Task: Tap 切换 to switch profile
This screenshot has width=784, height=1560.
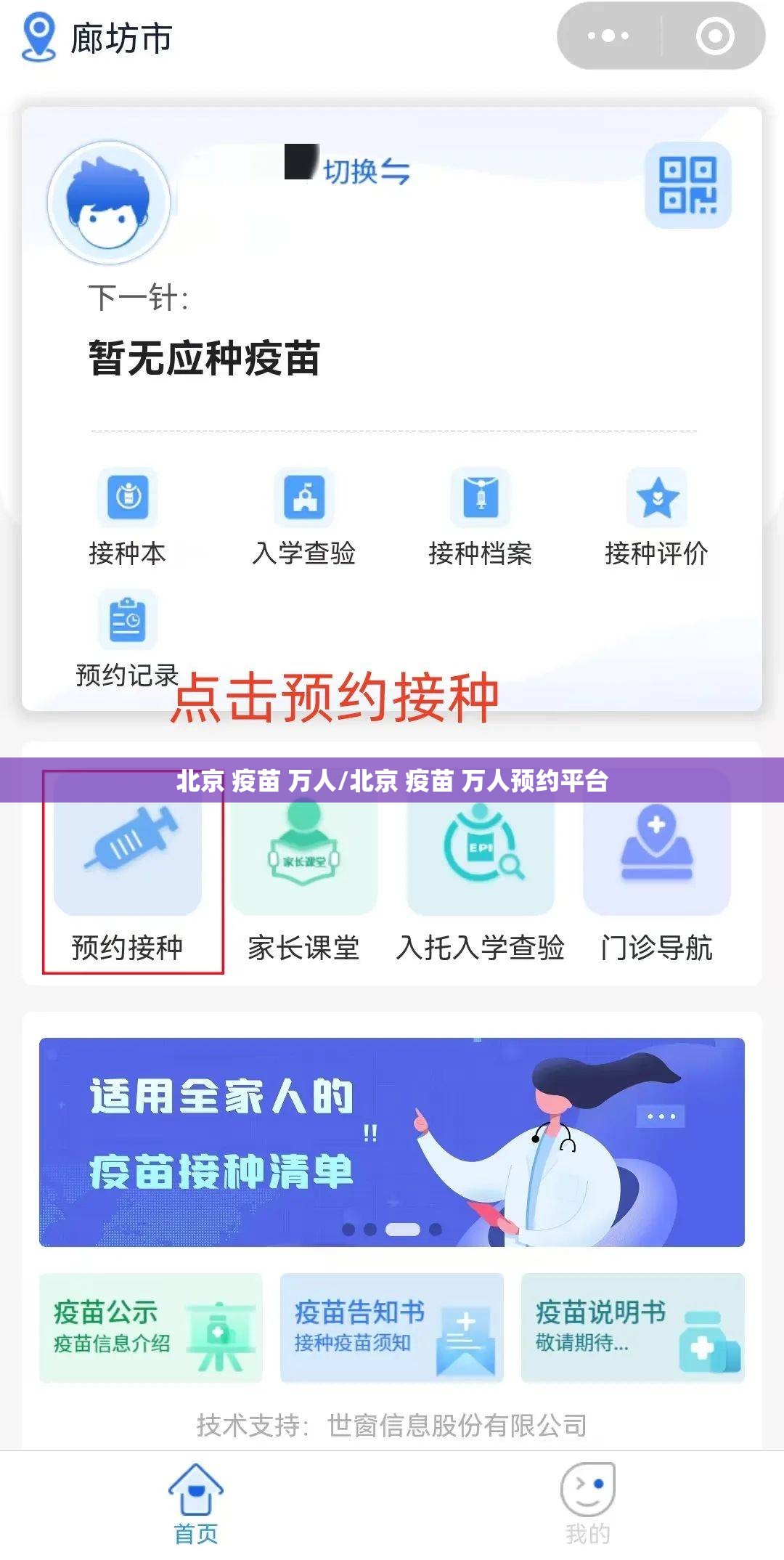Action: (x=365, y=172)
